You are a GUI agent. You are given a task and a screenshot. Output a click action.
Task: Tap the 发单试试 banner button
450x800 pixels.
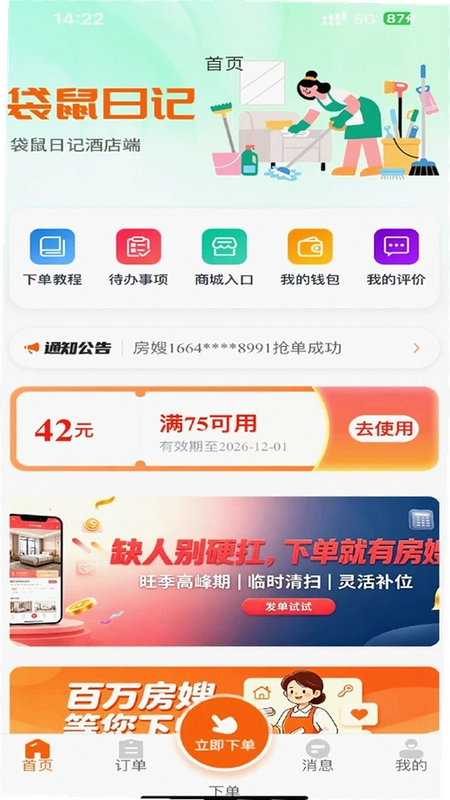pos(288,607)
